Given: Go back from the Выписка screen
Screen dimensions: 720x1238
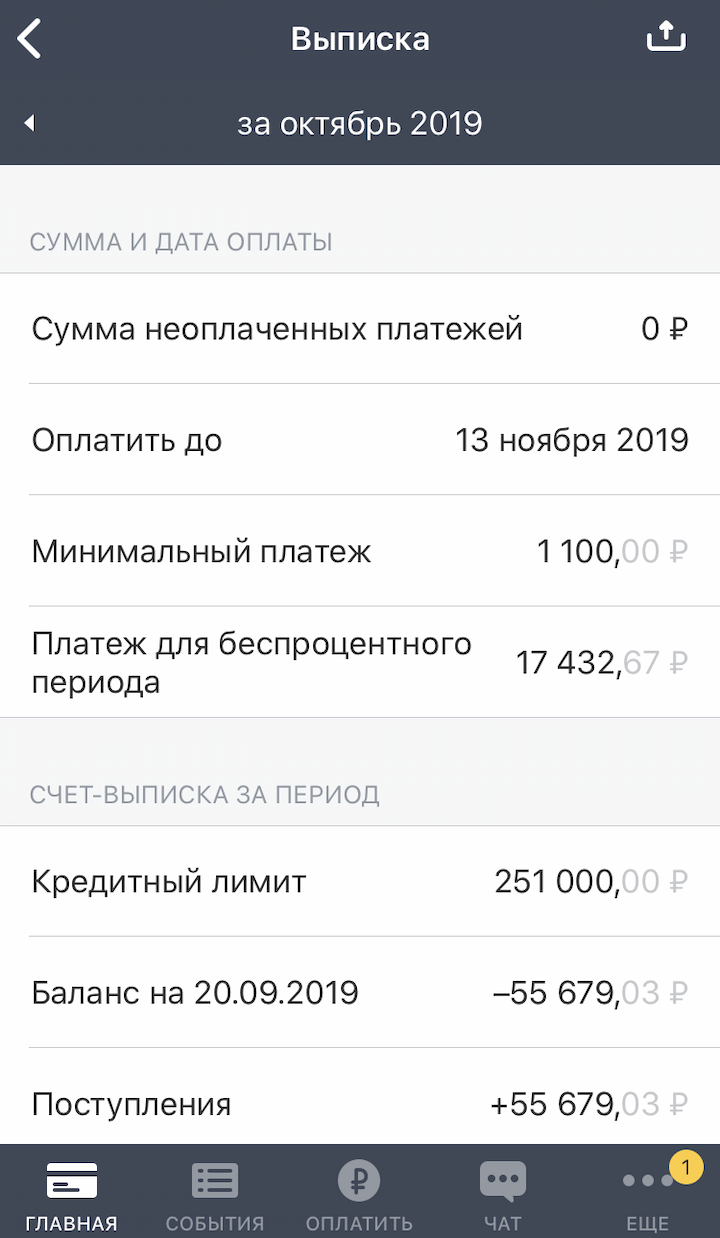Looking at the screenshot, I should coord(30,39).
